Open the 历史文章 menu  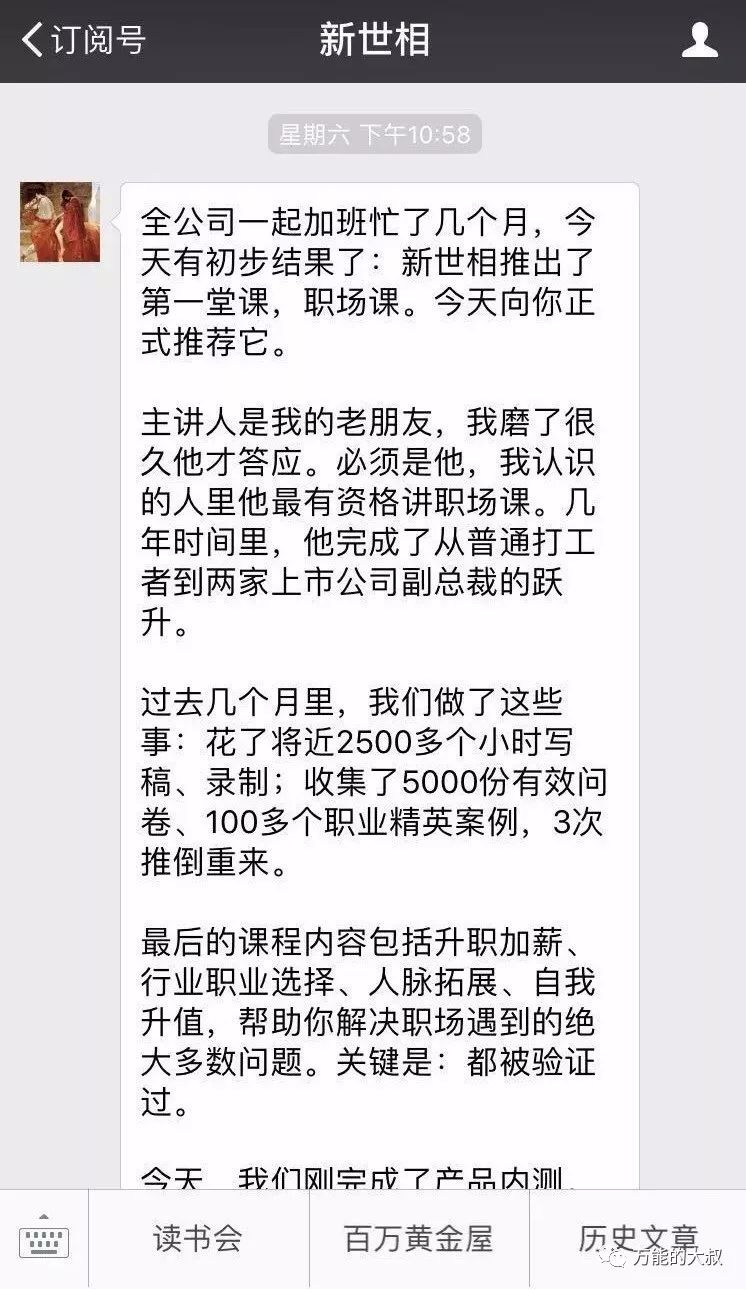tap(637, 1238)
